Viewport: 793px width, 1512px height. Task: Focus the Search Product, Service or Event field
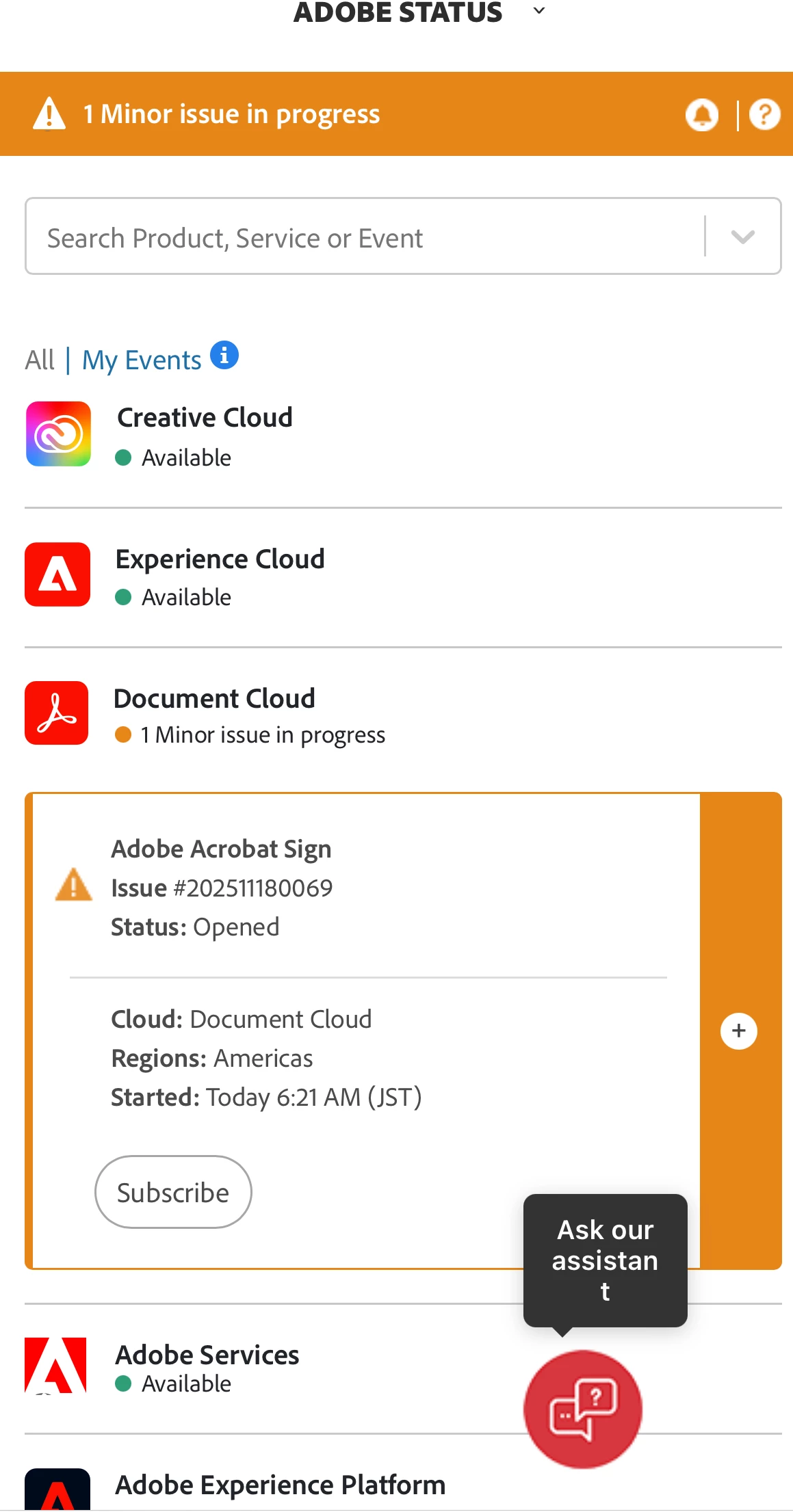[363, 237]
